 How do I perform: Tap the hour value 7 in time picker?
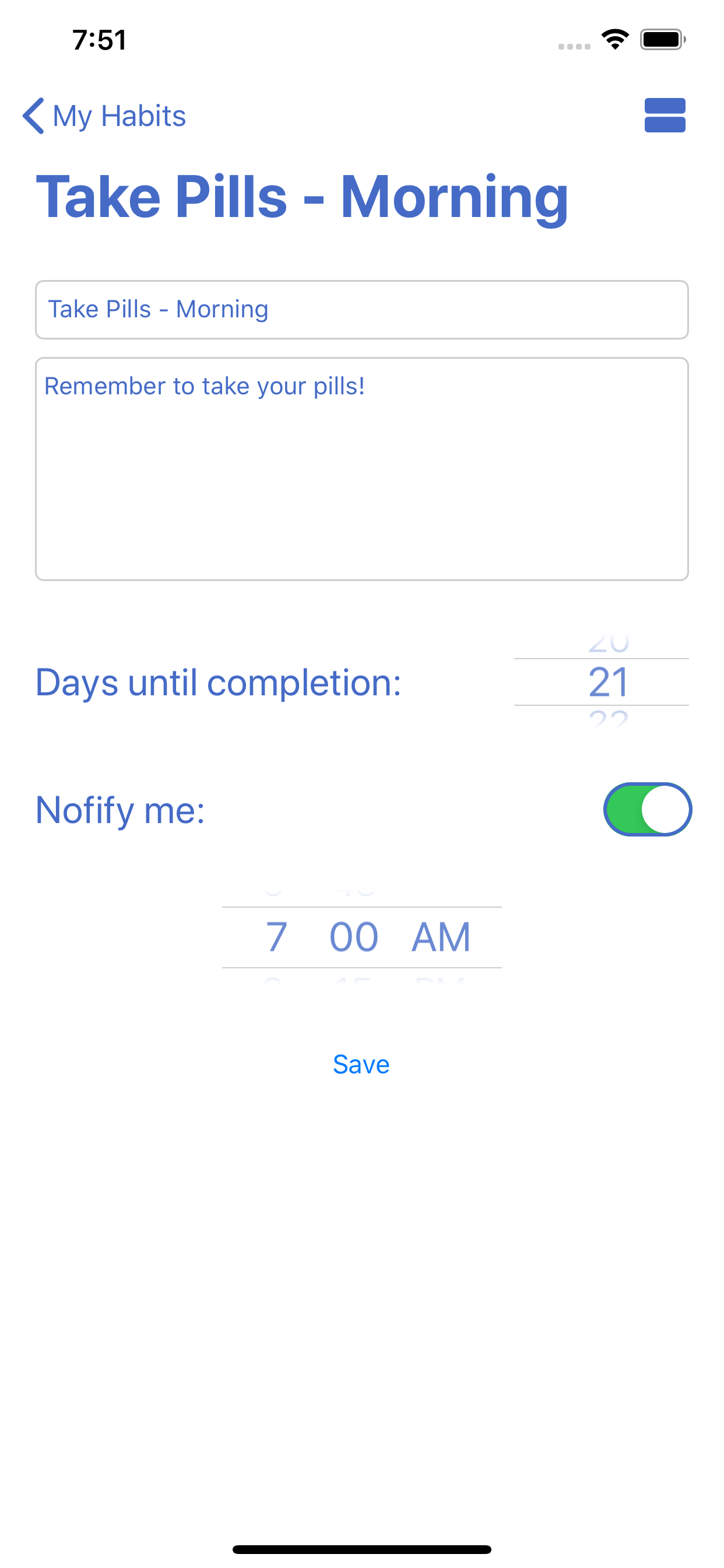pos(276,937)
